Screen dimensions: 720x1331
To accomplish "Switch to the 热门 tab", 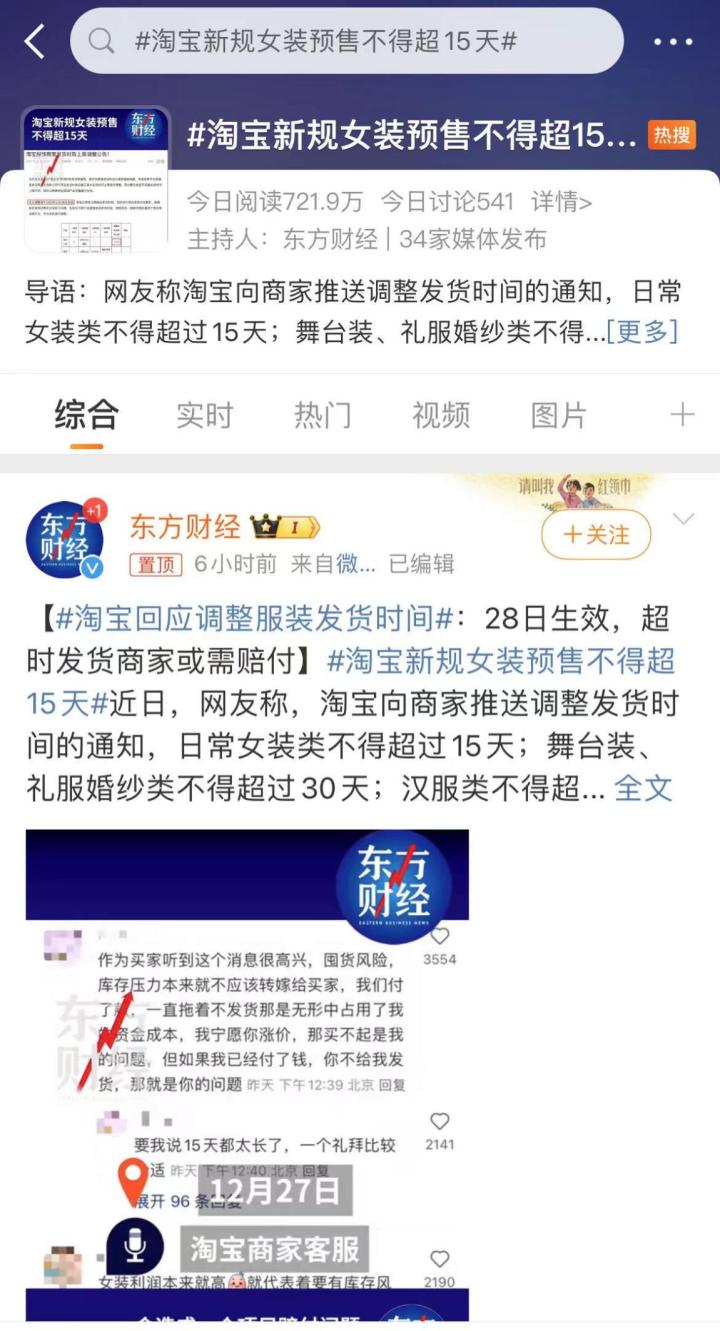I will (322, 415).
